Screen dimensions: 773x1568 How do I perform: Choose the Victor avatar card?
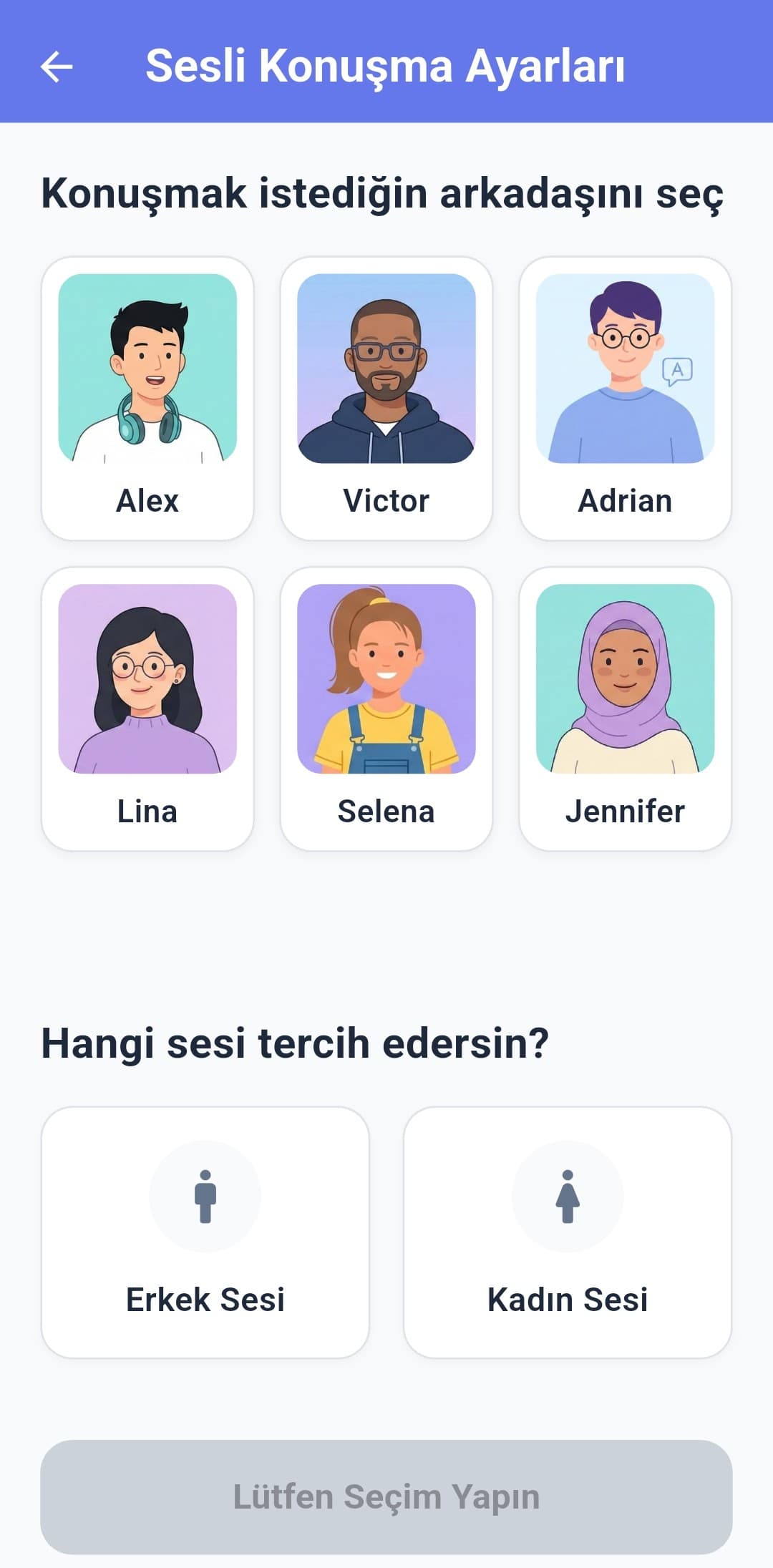click(386, 398)
